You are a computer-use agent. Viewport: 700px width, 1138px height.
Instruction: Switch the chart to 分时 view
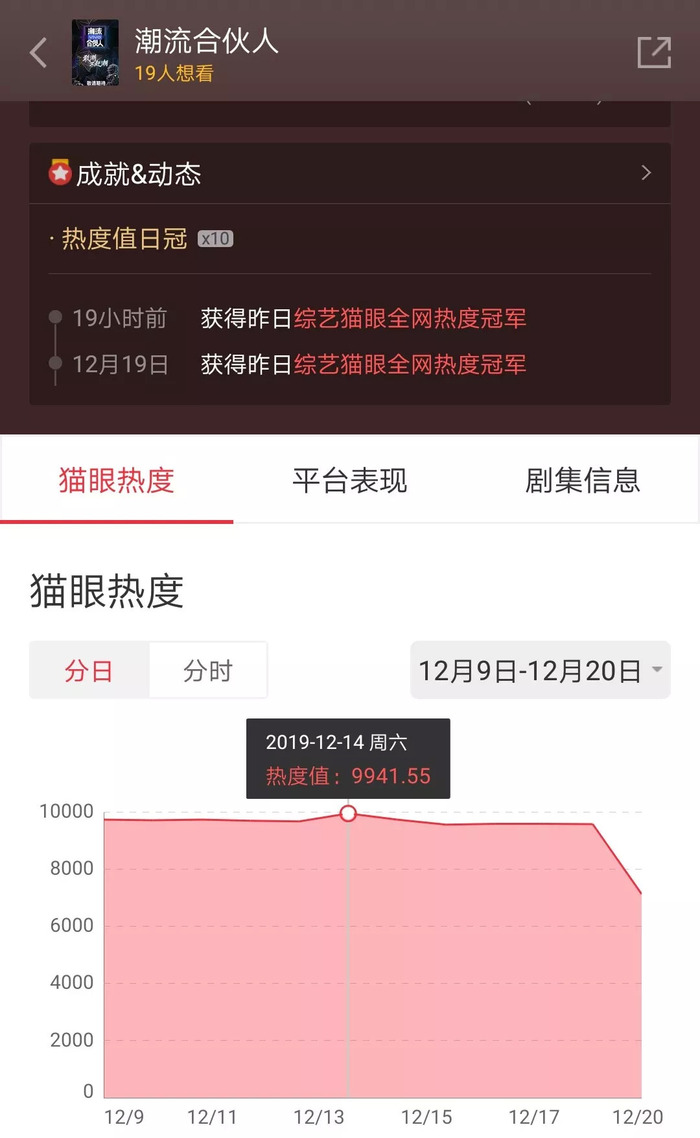coord(208,671)
